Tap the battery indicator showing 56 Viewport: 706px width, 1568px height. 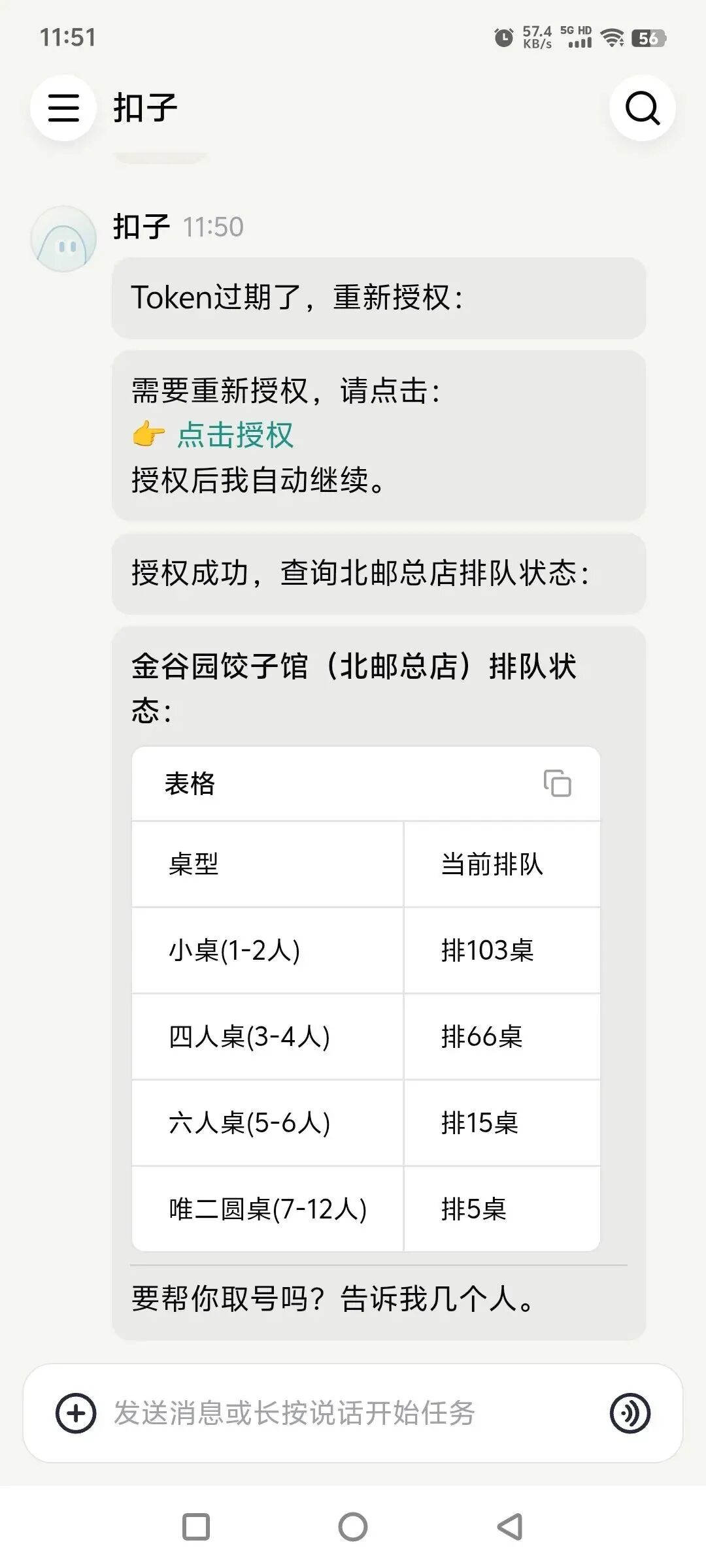650,39
